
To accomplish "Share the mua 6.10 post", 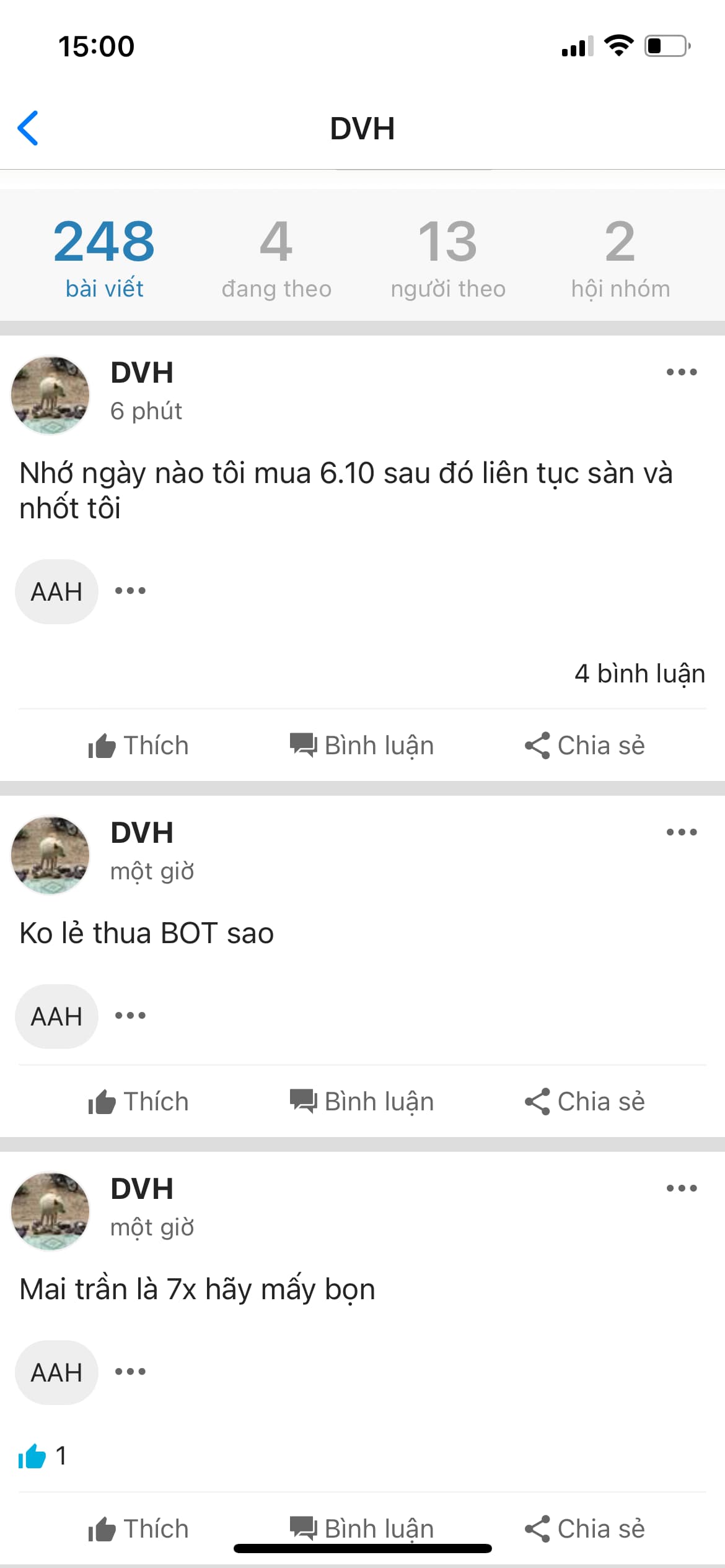I will click(584, 746).
